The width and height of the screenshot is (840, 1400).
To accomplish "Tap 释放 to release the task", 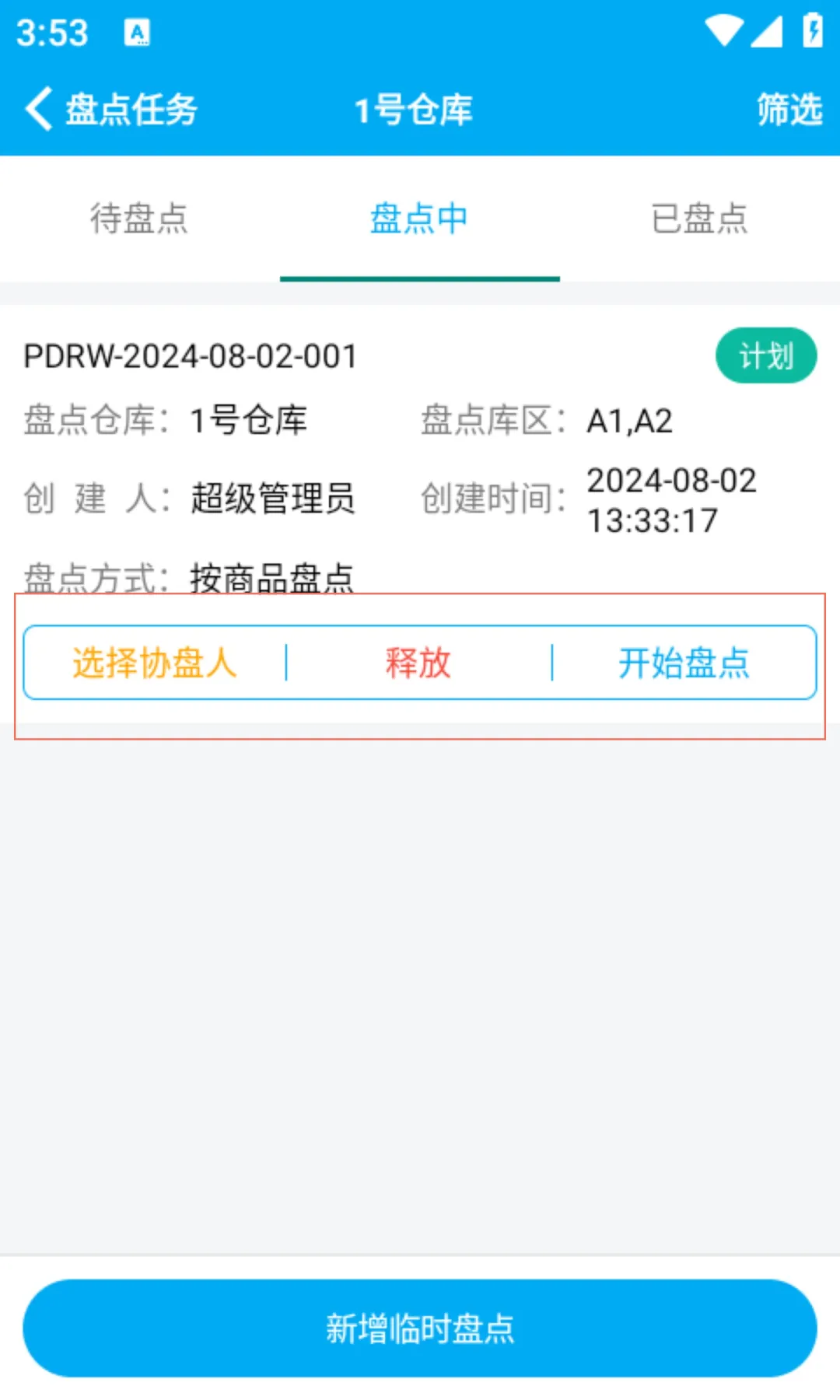I will (418, 663).
